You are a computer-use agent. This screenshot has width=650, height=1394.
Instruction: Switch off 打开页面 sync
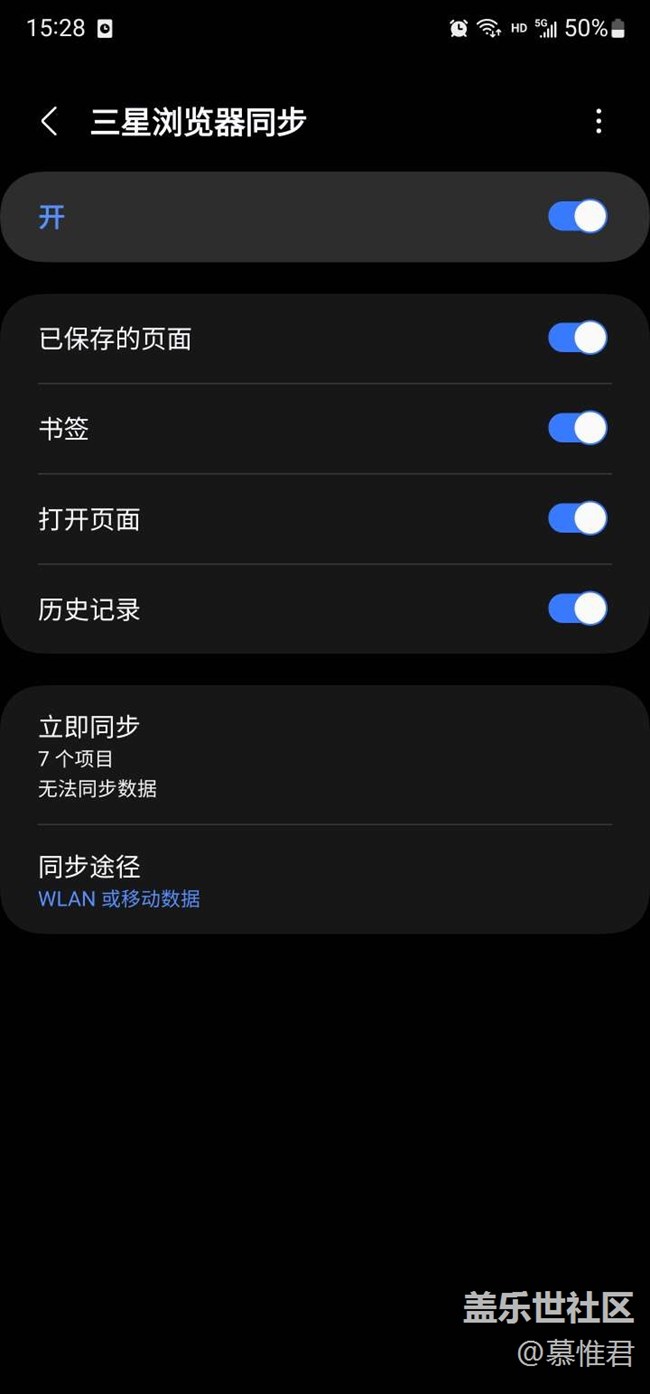[577, 518]
